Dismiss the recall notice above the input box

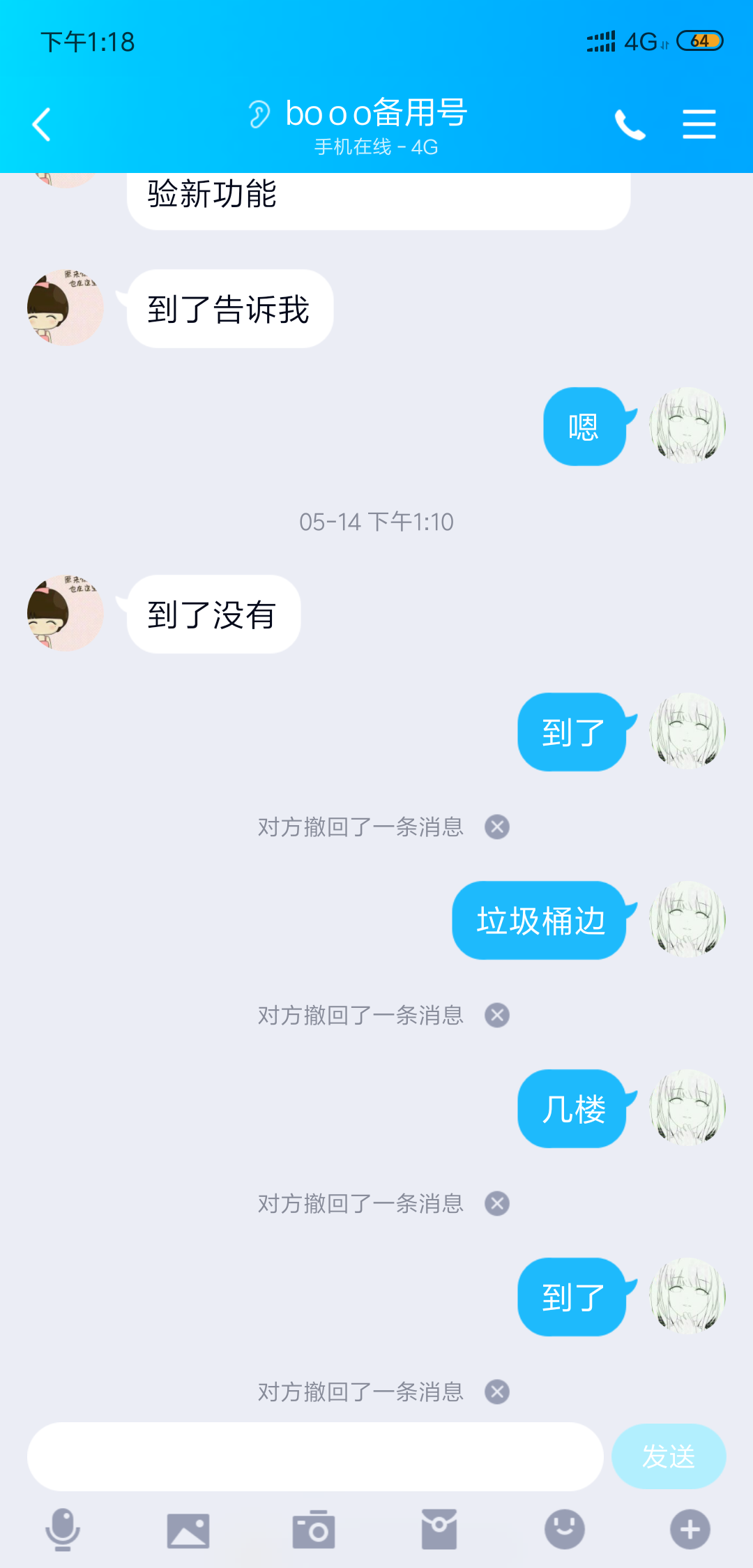(497, 1392)
